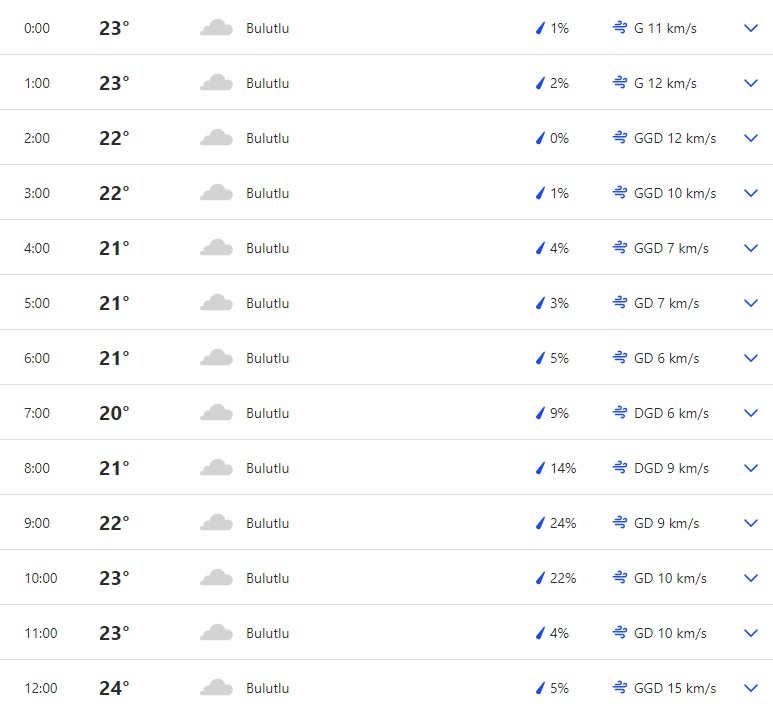Show more details for 4:00

751,249
